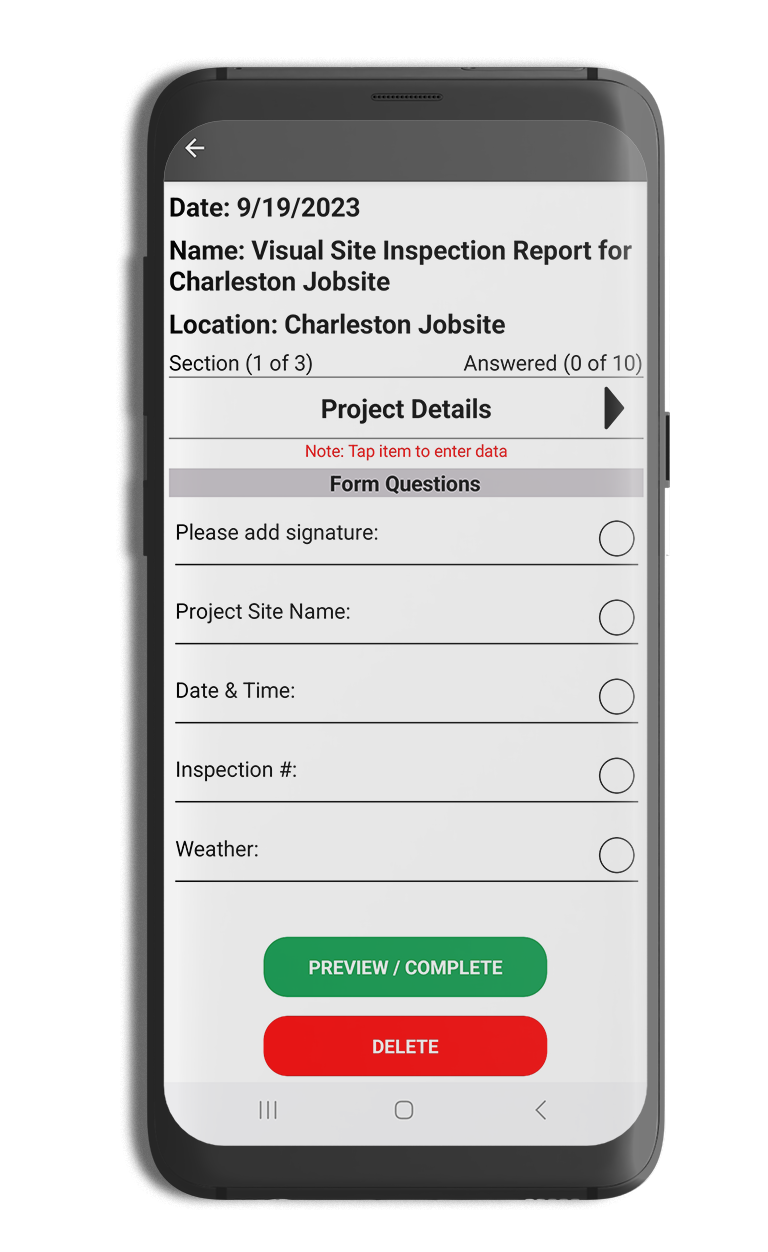Enter the Project Site Name
768x1252 pixels.
click(x=406, y=616)
